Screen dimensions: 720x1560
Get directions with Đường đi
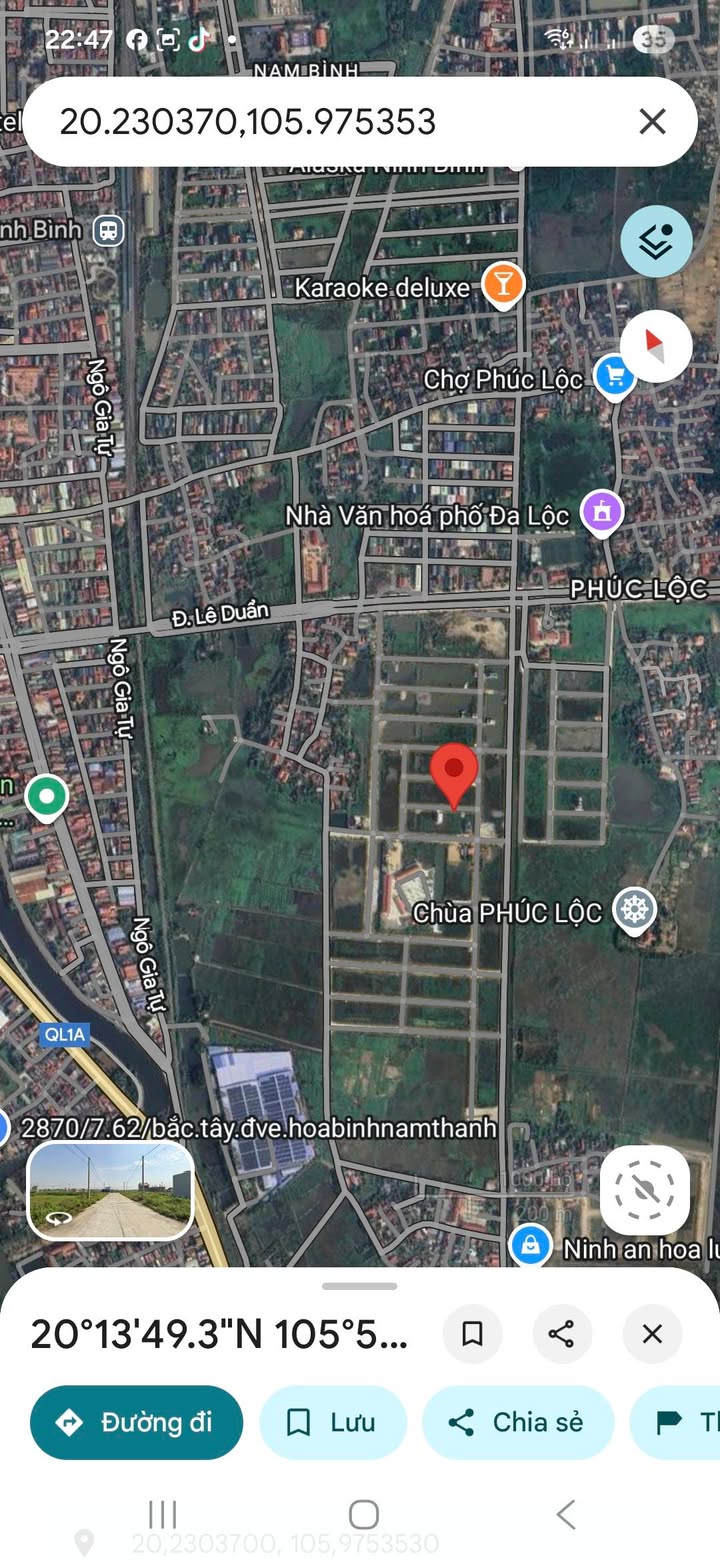tap(136, 1422)
